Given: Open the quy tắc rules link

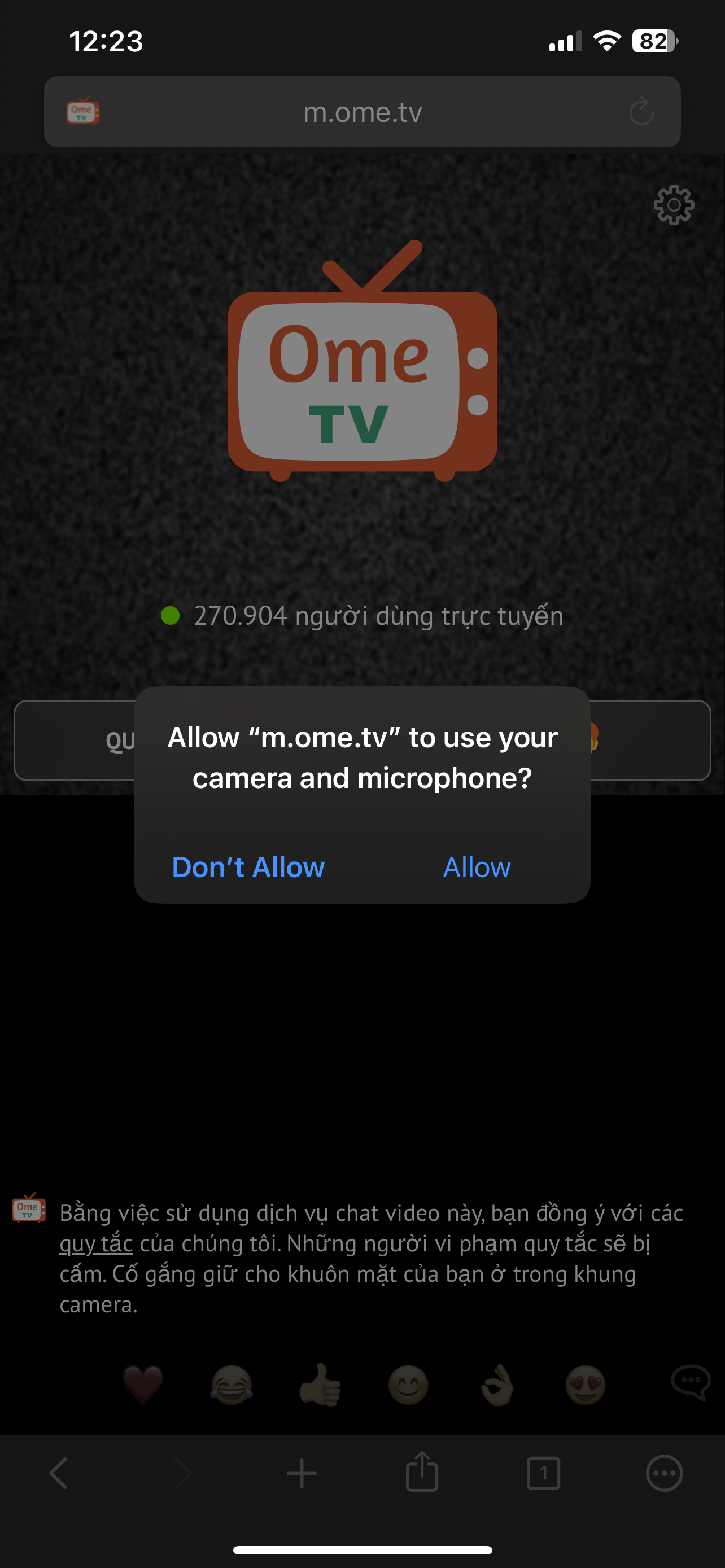Looking at the screenshot, I should [x=96, y=1243].
